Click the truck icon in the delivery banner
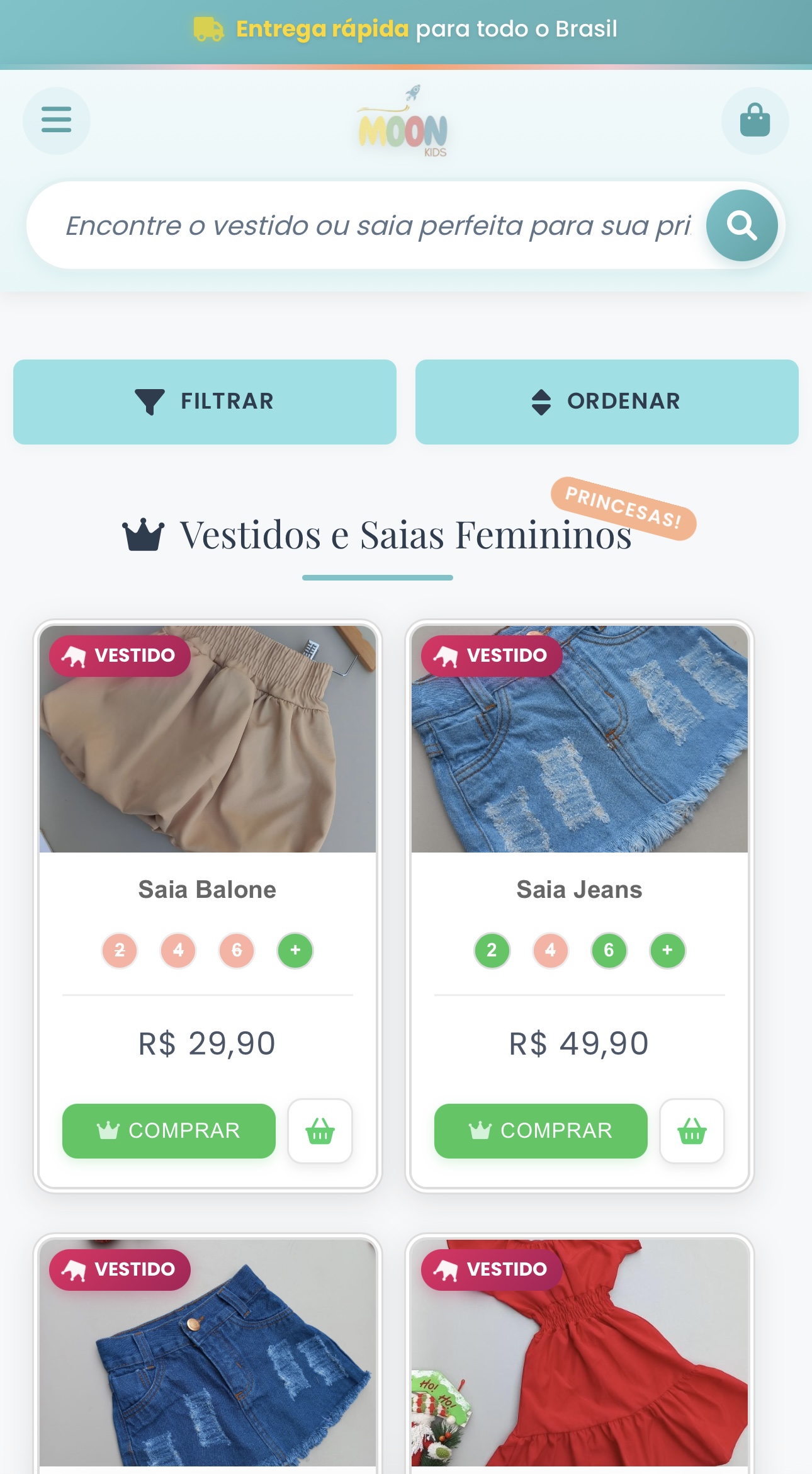The height and width of the screenshot is (1474, 812). pyautogui.click(x=208, y=28)
